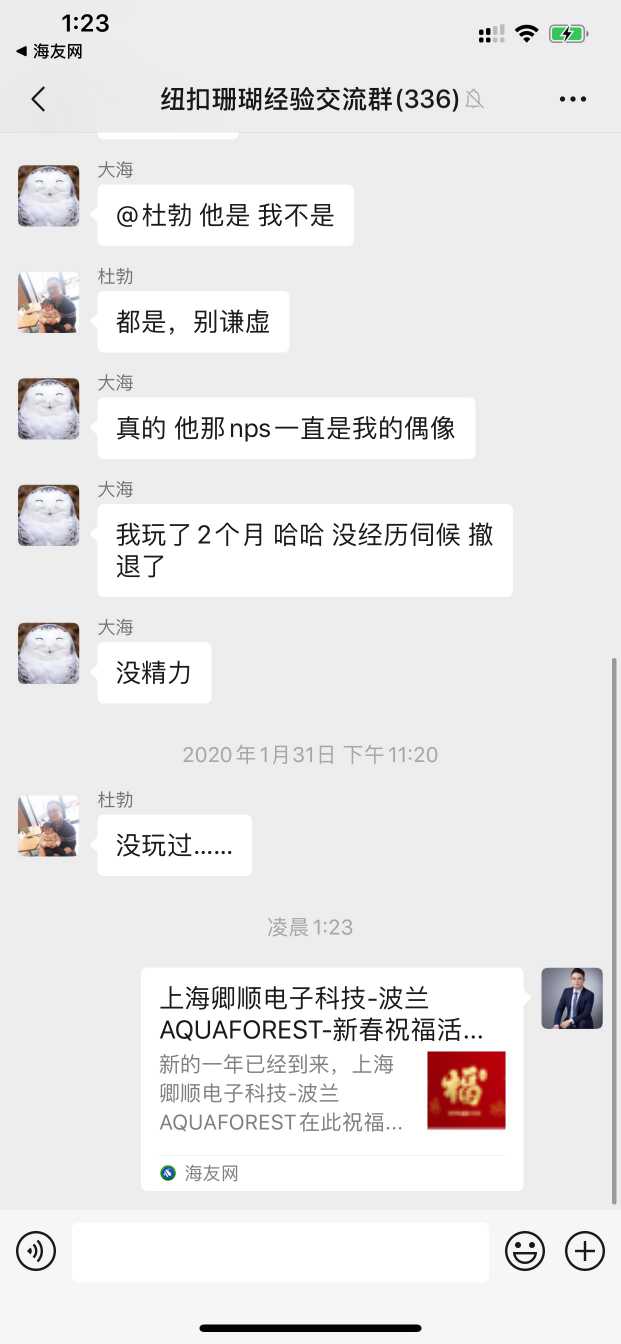The image size is (621, 1344).
Task: Open the shared 上海卿顺电子科技 link card
Action: tap(332, 1078)
